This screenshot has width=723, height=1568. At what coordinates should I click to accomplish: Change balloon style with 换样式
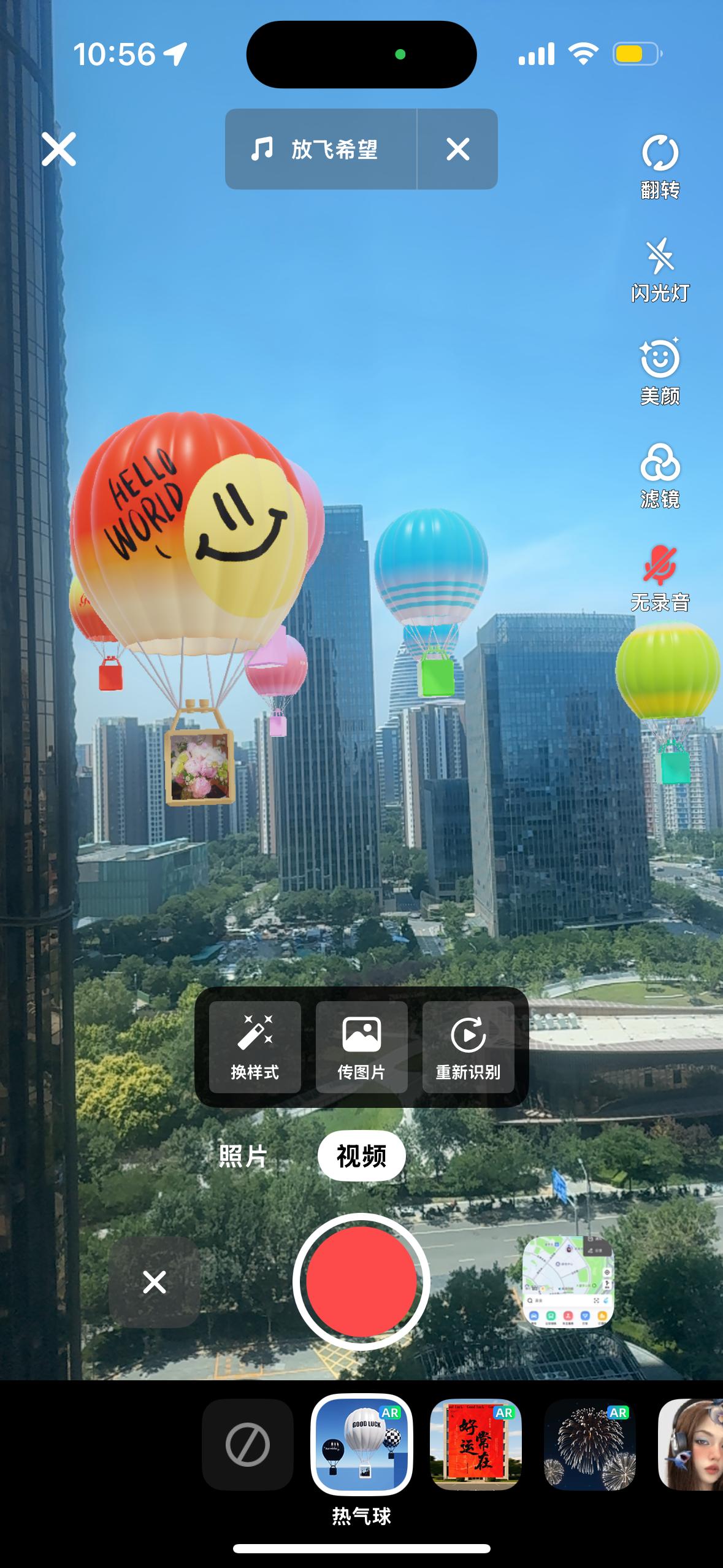click(254, 1047)
